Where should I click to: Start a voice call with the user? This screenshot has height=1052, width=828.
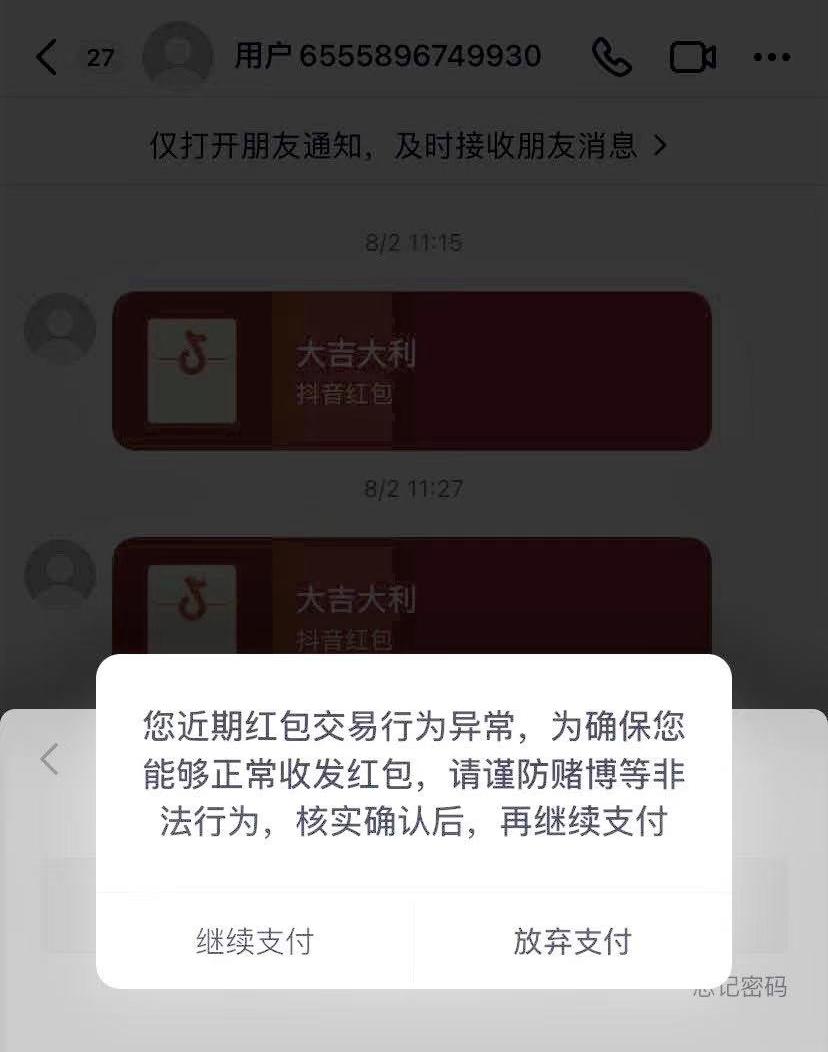click(x=613, y=57)
